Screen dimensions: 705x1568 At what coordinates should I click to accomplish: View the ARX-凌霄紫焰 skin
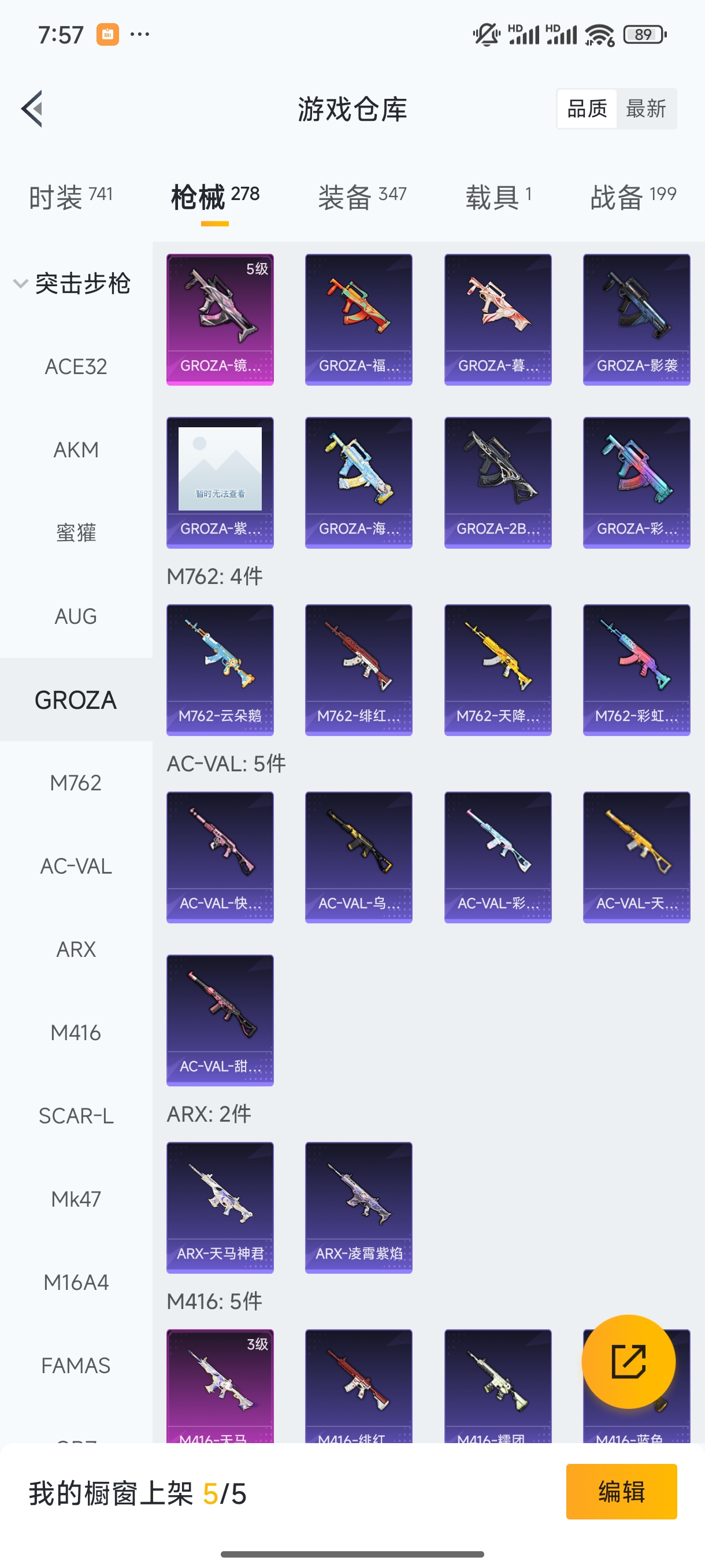[x=359, y=1208]
